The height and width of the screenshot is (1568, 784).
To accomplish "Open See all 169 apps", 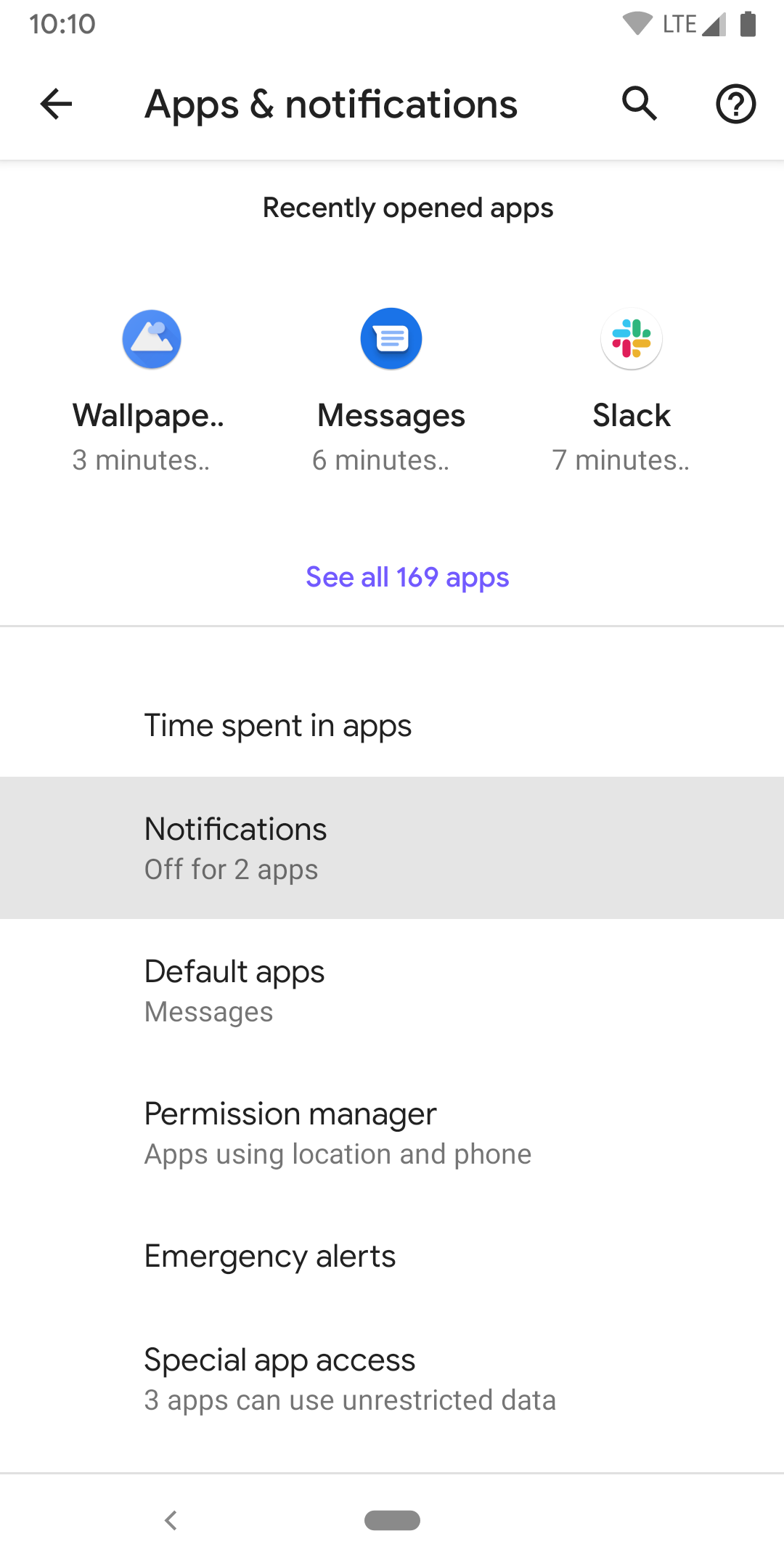I will 407,577.
